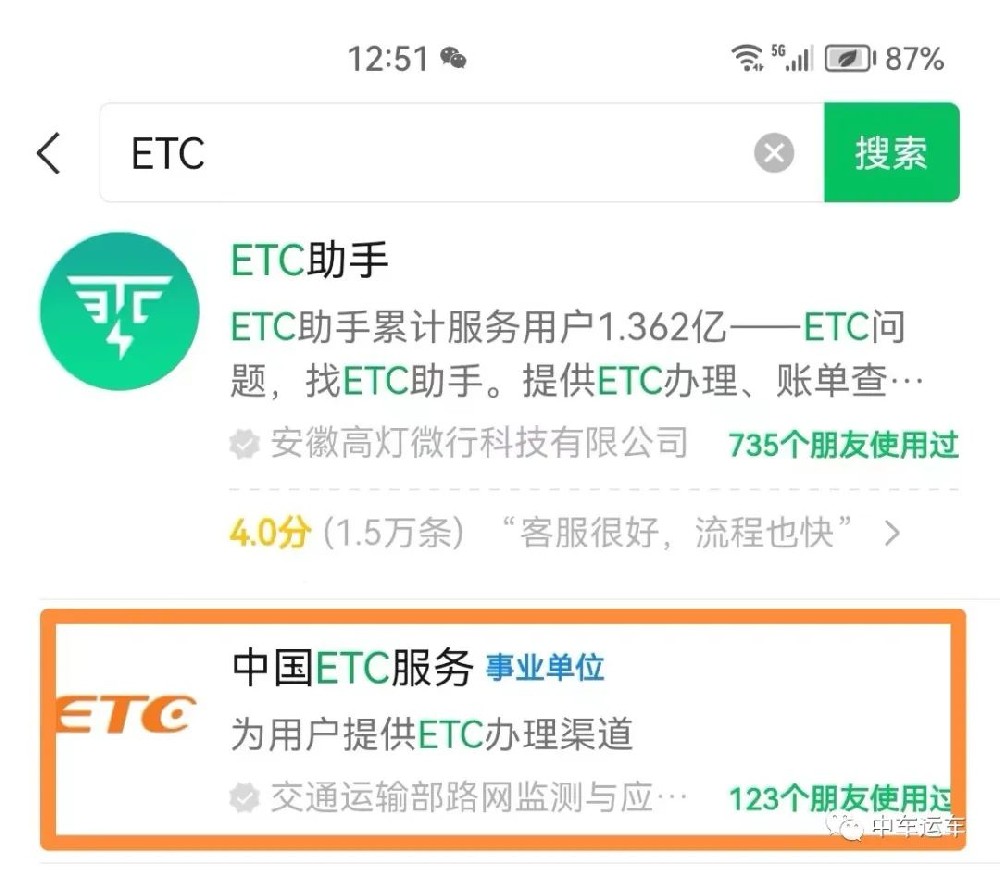Clear the search text with the X icon
1000x871 pixels.
773,154
